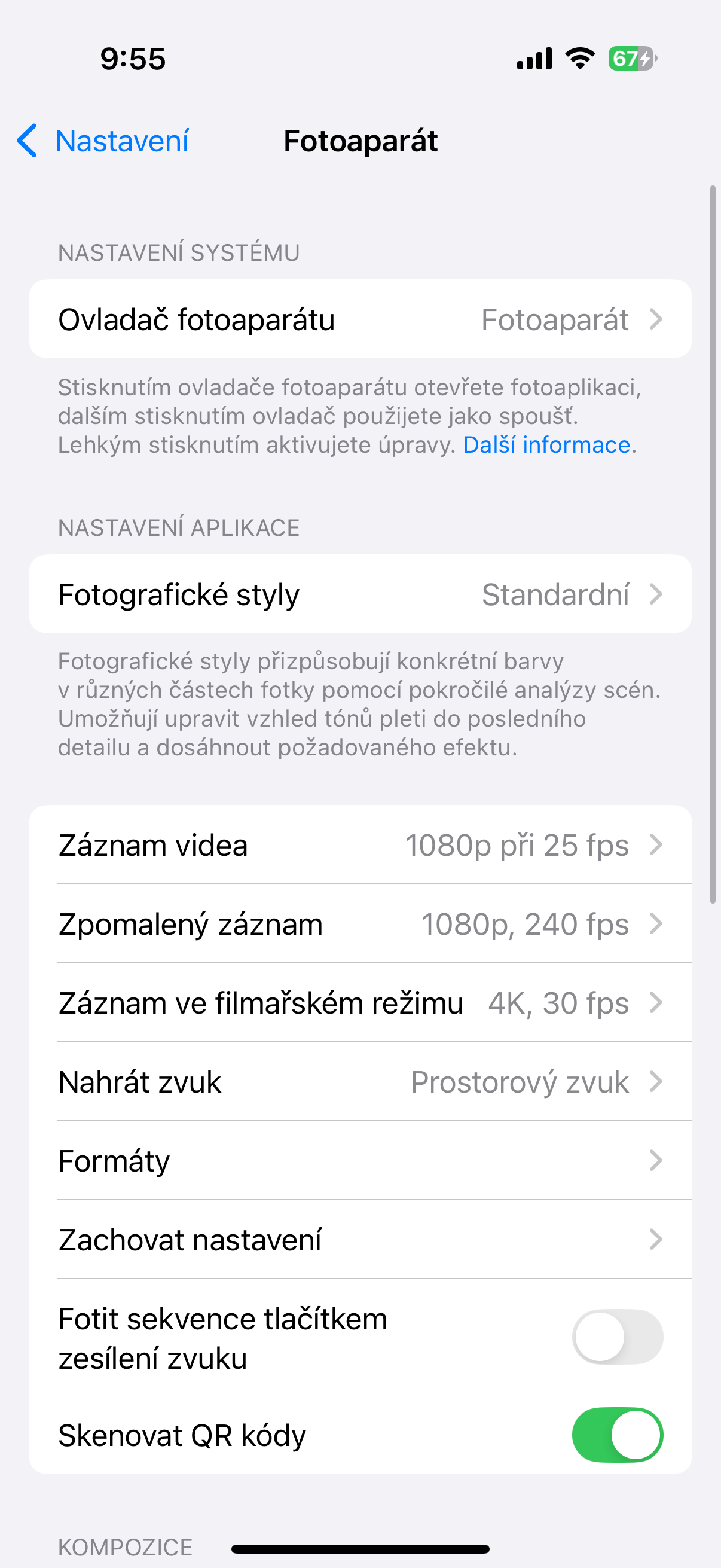Tap the battery indicator showing 67
This screenshot has width=721, height=1568.
pos(631,58)
